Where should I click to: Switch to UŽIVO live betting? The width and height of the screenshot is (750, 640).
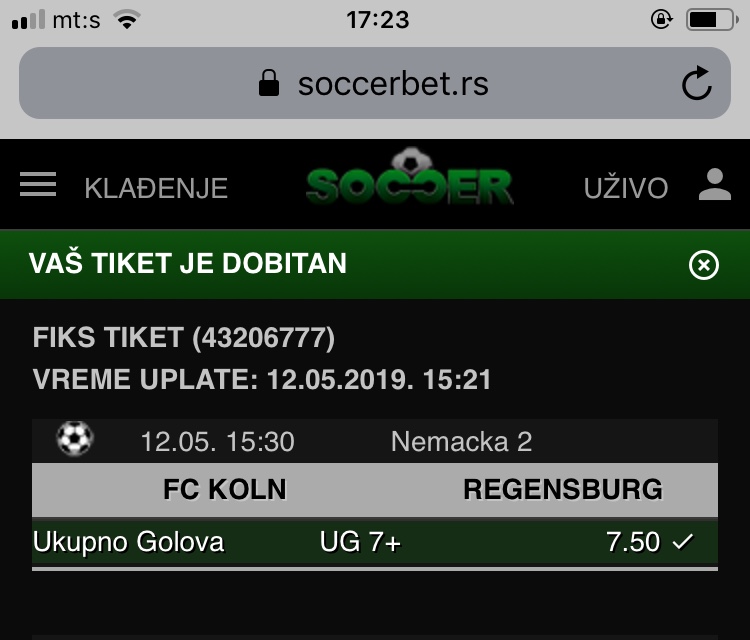[626, 188]
